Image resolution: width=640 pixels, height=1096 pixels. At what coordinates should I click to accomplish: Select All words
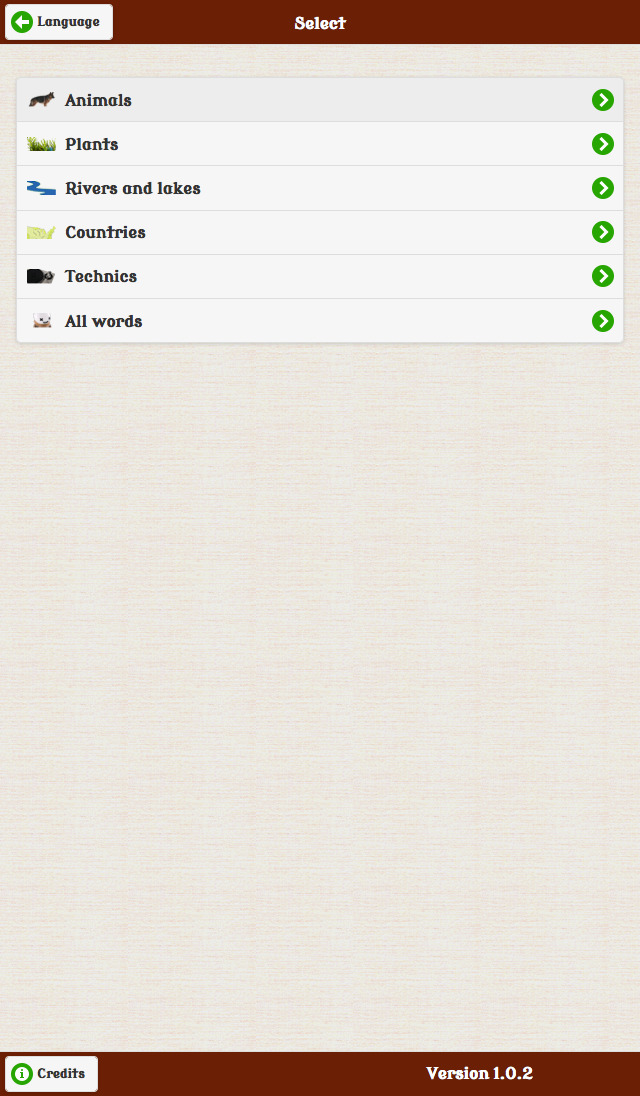pyautogui.click(x=320, y=321)
